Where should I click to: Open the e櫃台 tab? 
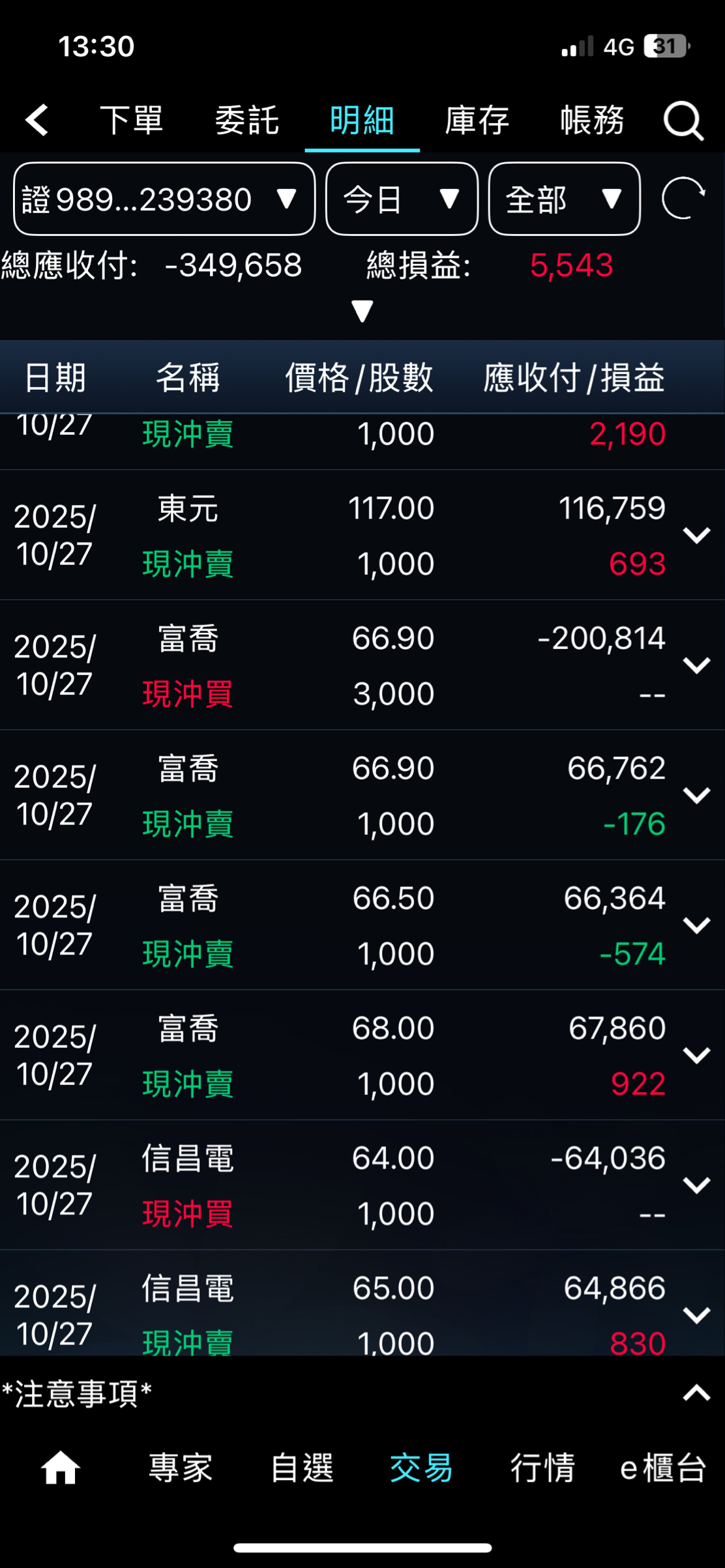[663, 1468]
